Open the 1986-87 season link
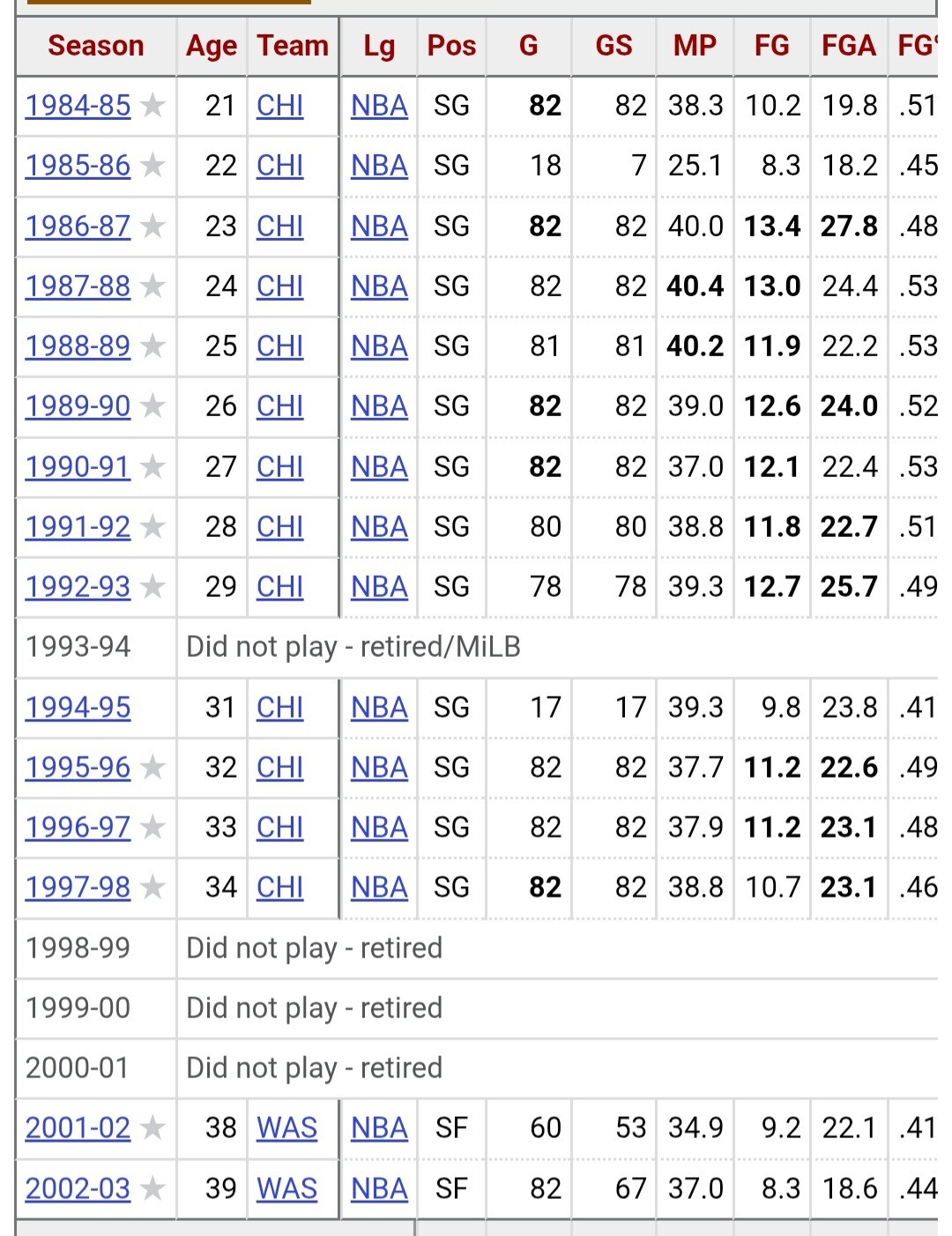 point(78,227)
